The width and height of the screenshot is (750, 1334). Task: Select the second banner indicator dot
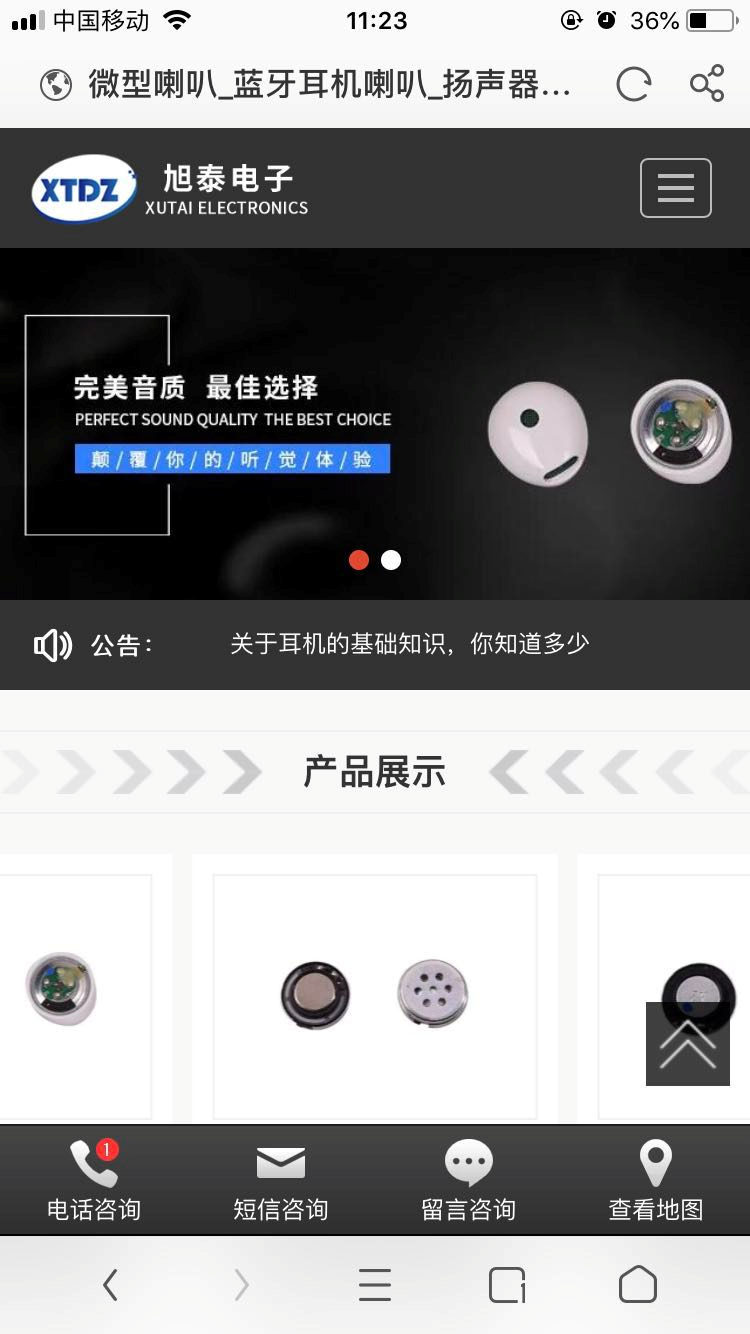tap(391, 560)
